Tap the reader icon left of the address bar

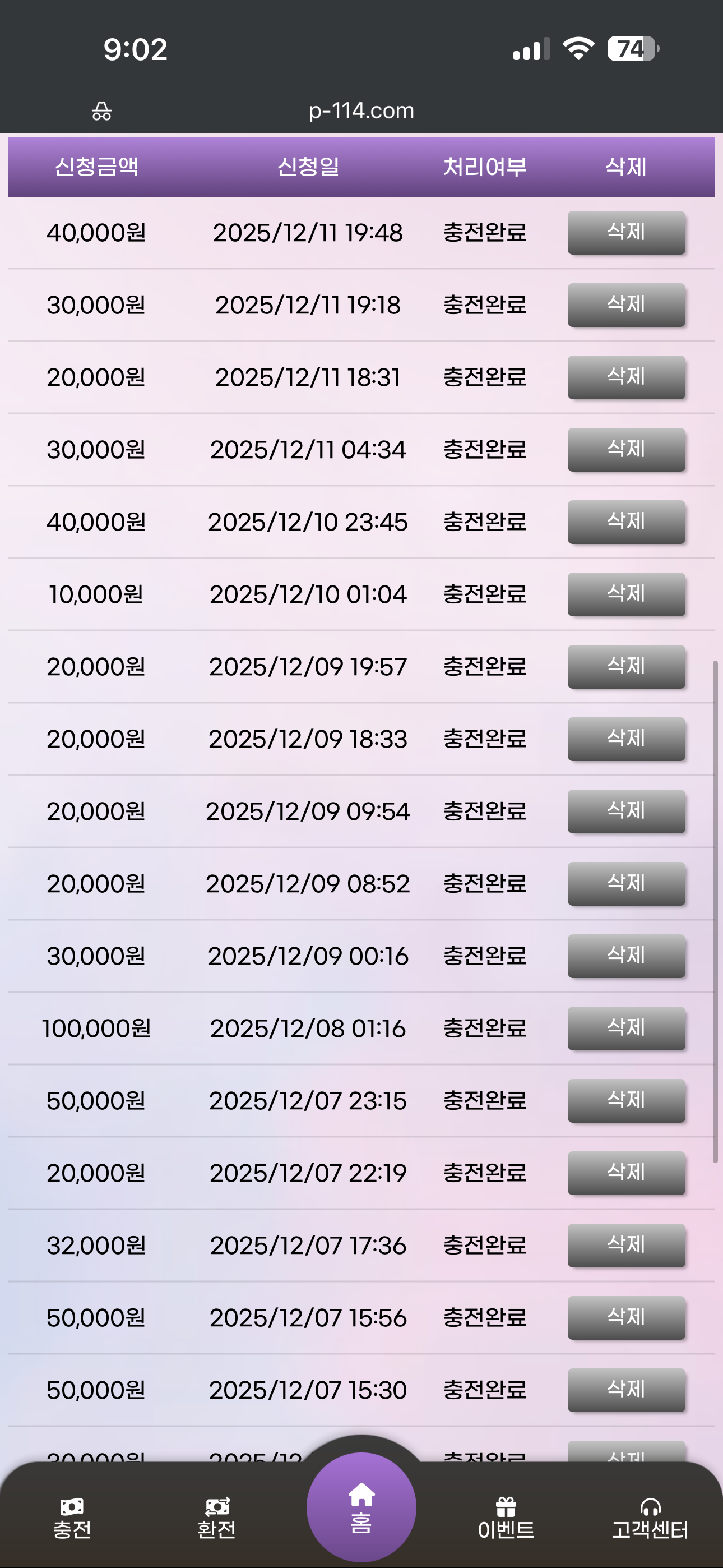pyautogui.click(x=102, y=110)
